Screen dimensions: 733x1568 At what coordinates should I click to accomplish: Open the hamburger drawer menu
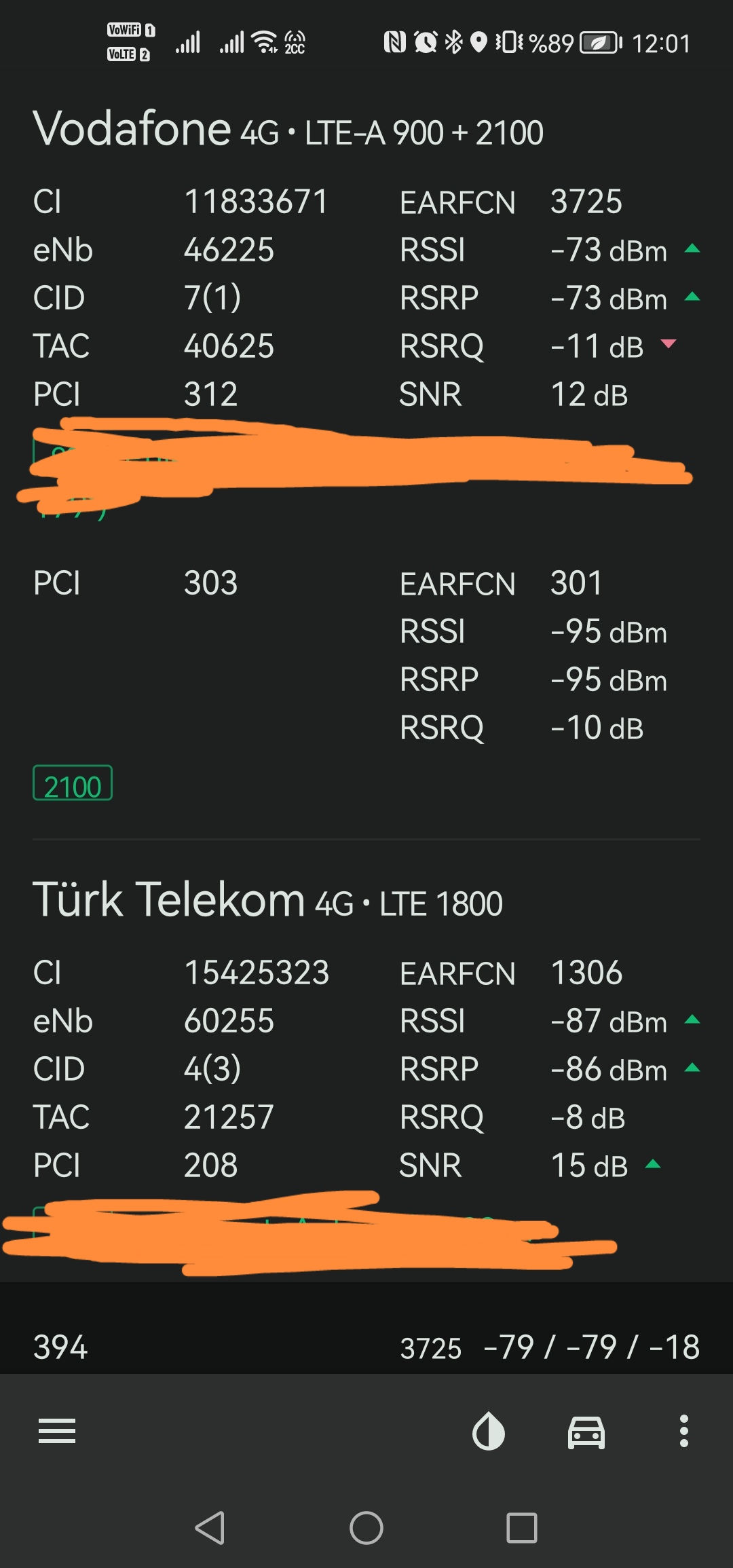57,1431
